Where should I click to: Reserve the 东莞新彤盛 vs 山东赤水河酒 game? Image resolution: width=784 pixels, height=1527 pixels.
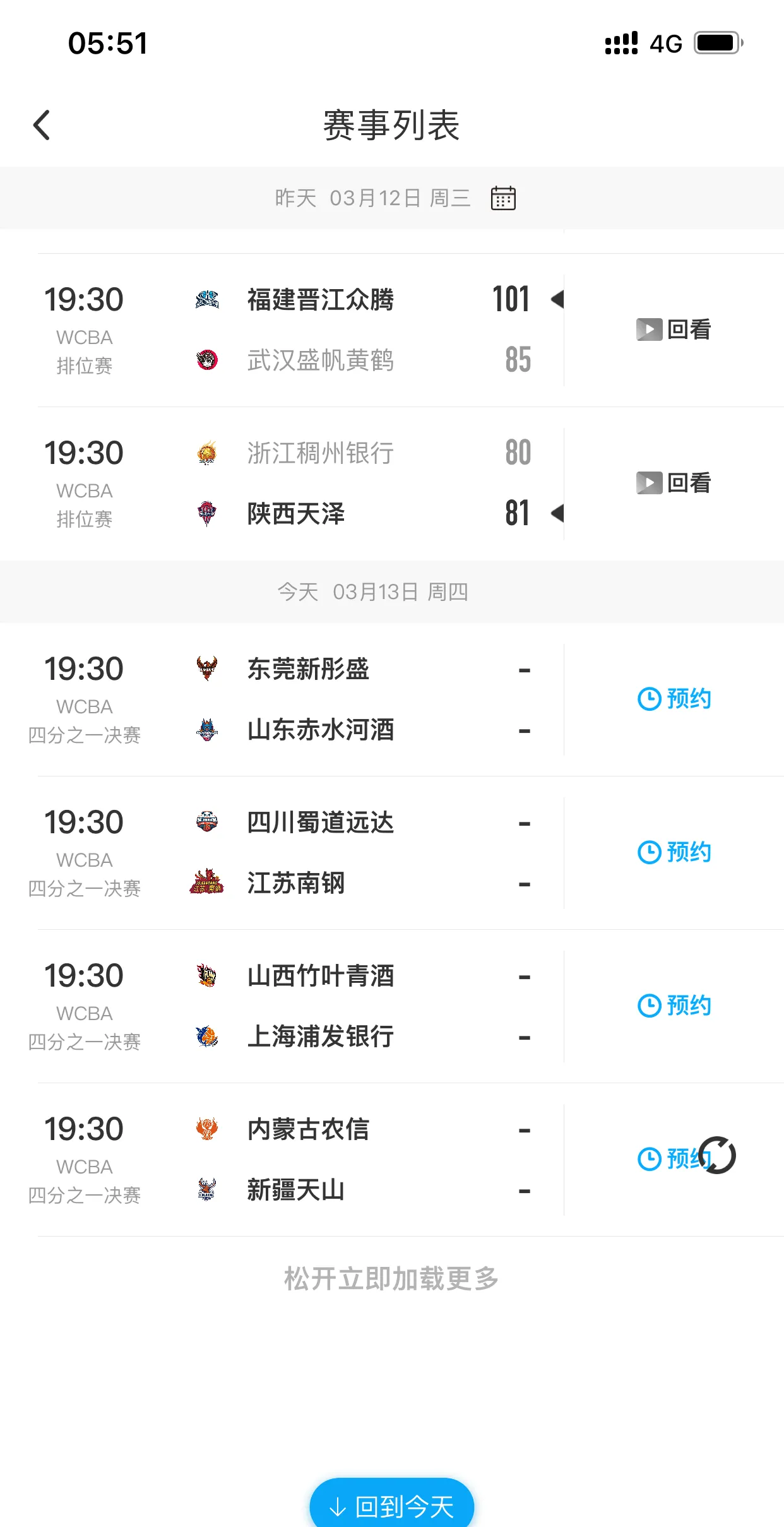(674, 699)
